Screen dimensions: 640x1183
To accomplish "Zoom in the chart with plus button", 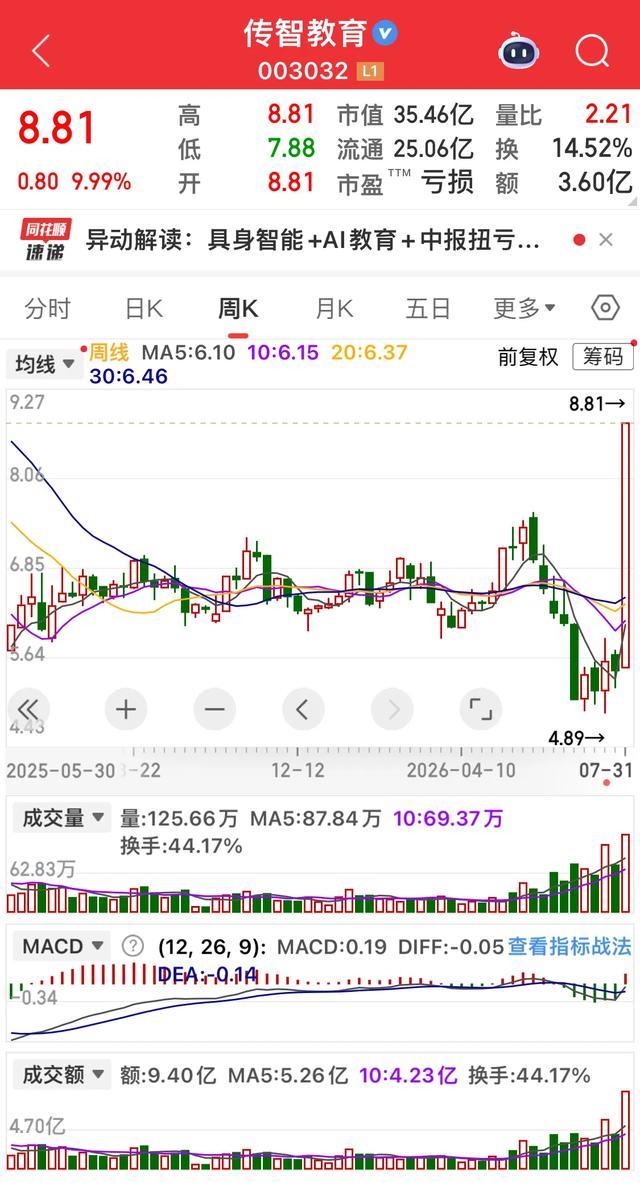I will 125,709.
